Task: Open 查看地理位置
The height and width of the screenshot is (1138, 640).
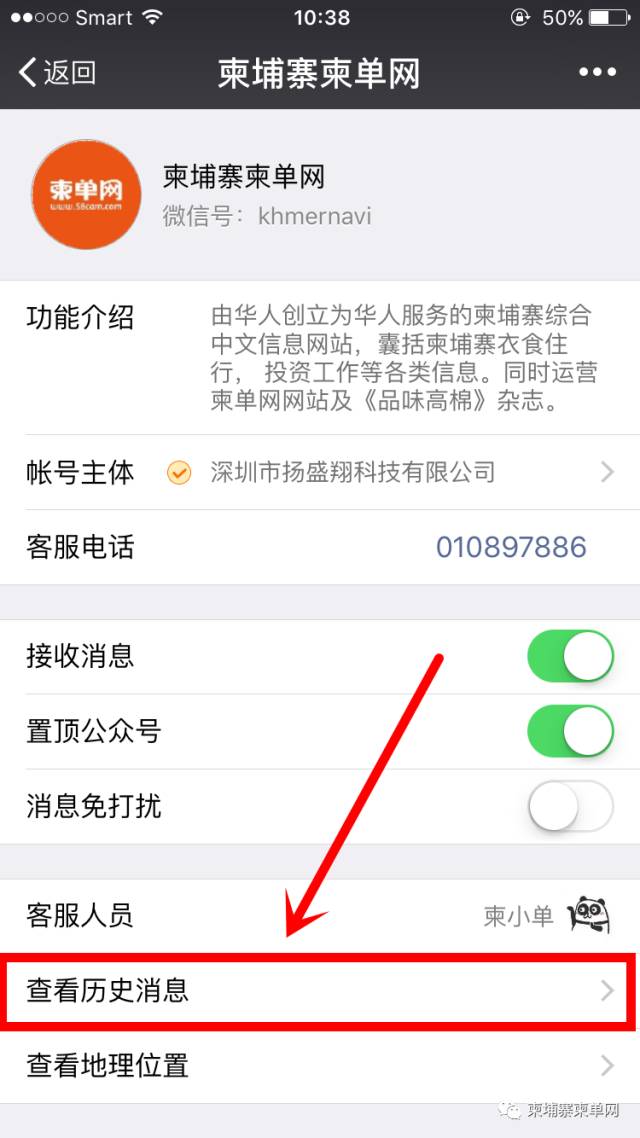Action: [x=320, y=1065]
